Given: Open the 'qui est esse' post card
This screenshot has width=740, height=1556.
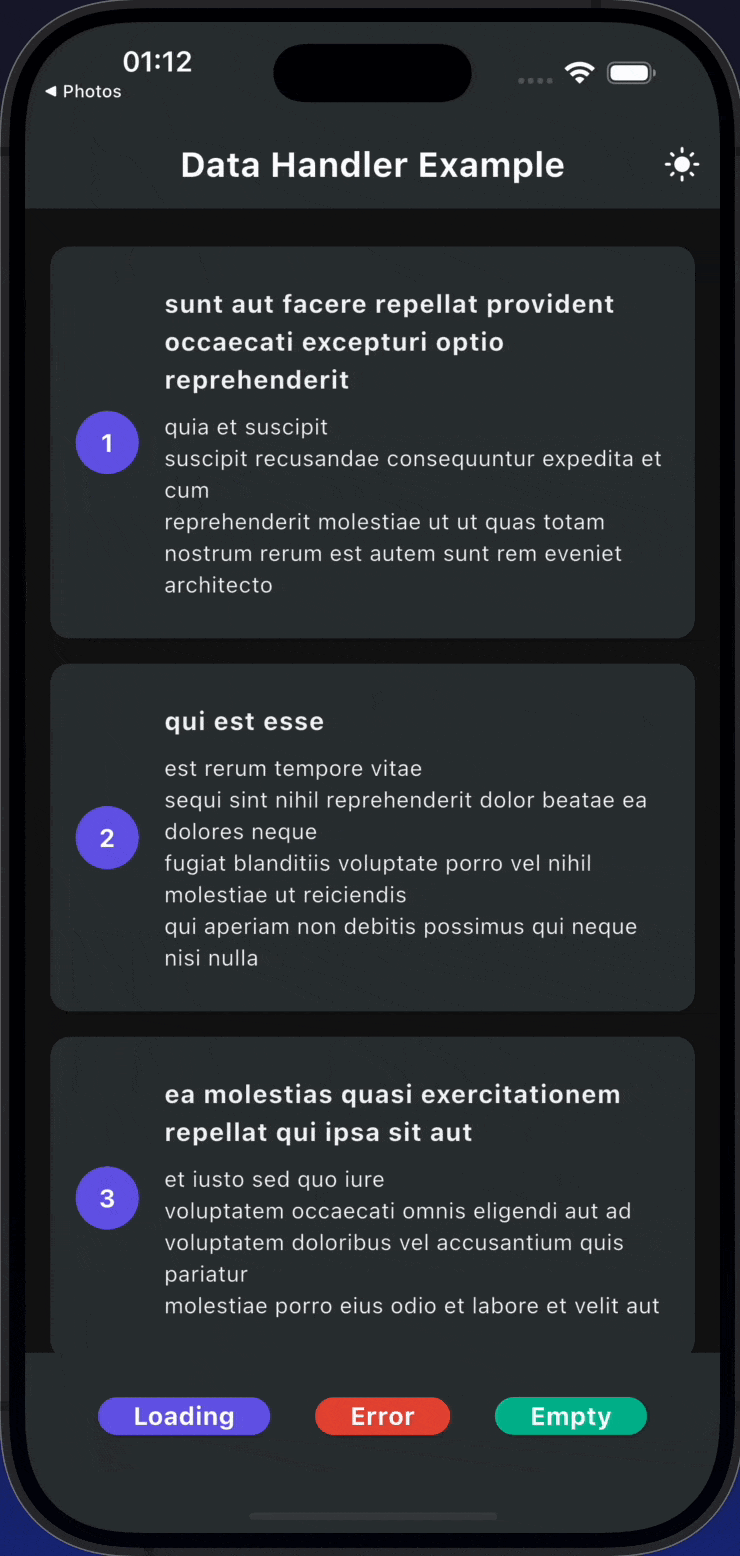Looking at the screenshot, I should [372, 837].
